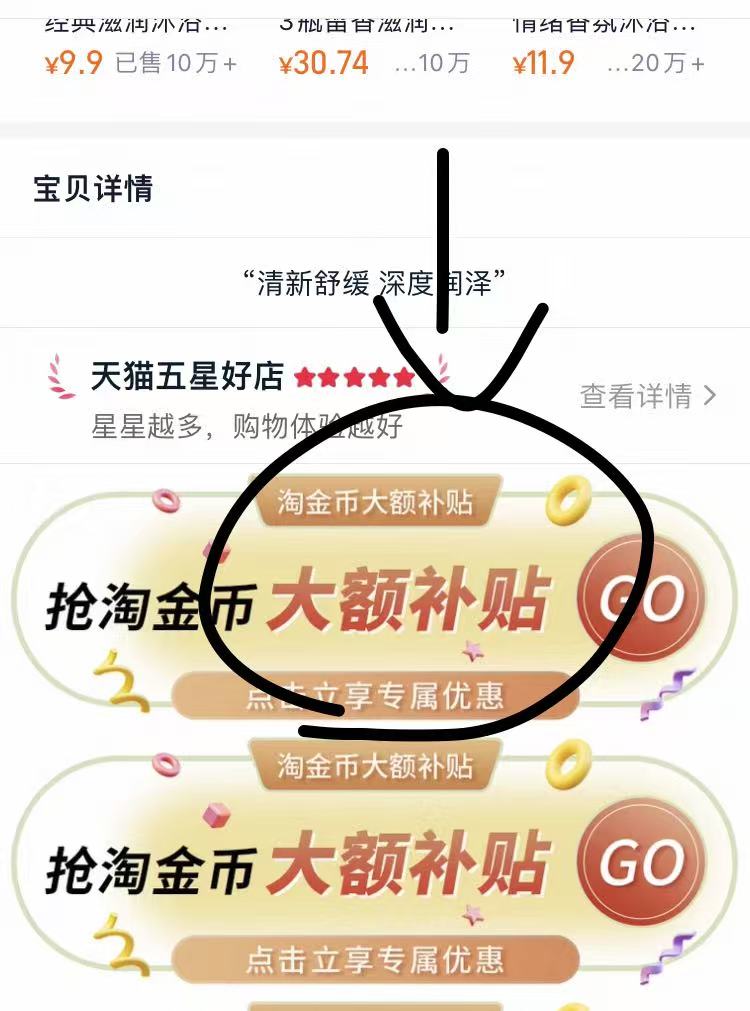Open the recommended product priced ¥30.74
The width and height of the screenshot is (750, 1011).
370,45
